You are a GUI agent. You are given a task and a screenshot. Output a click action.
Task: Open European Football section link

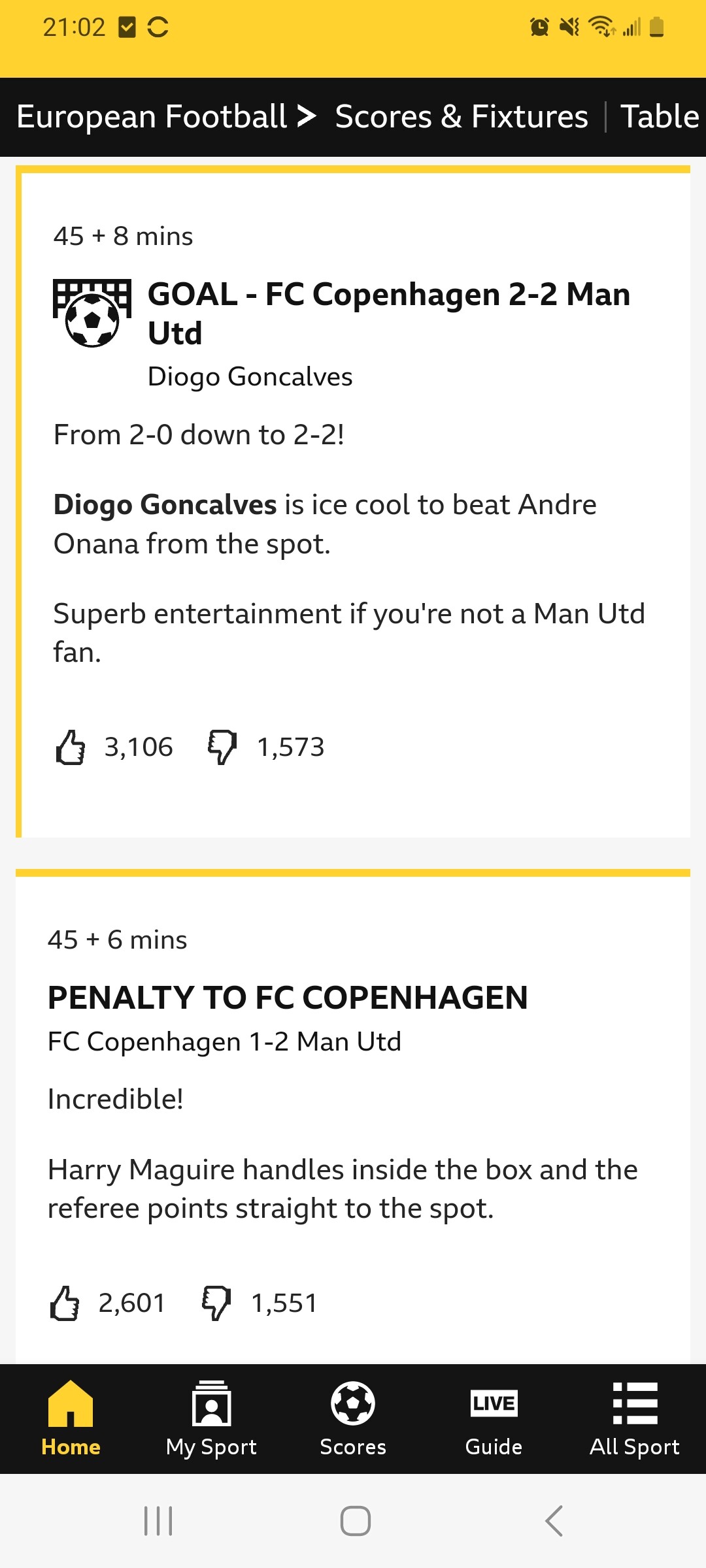tap(166, 117)
